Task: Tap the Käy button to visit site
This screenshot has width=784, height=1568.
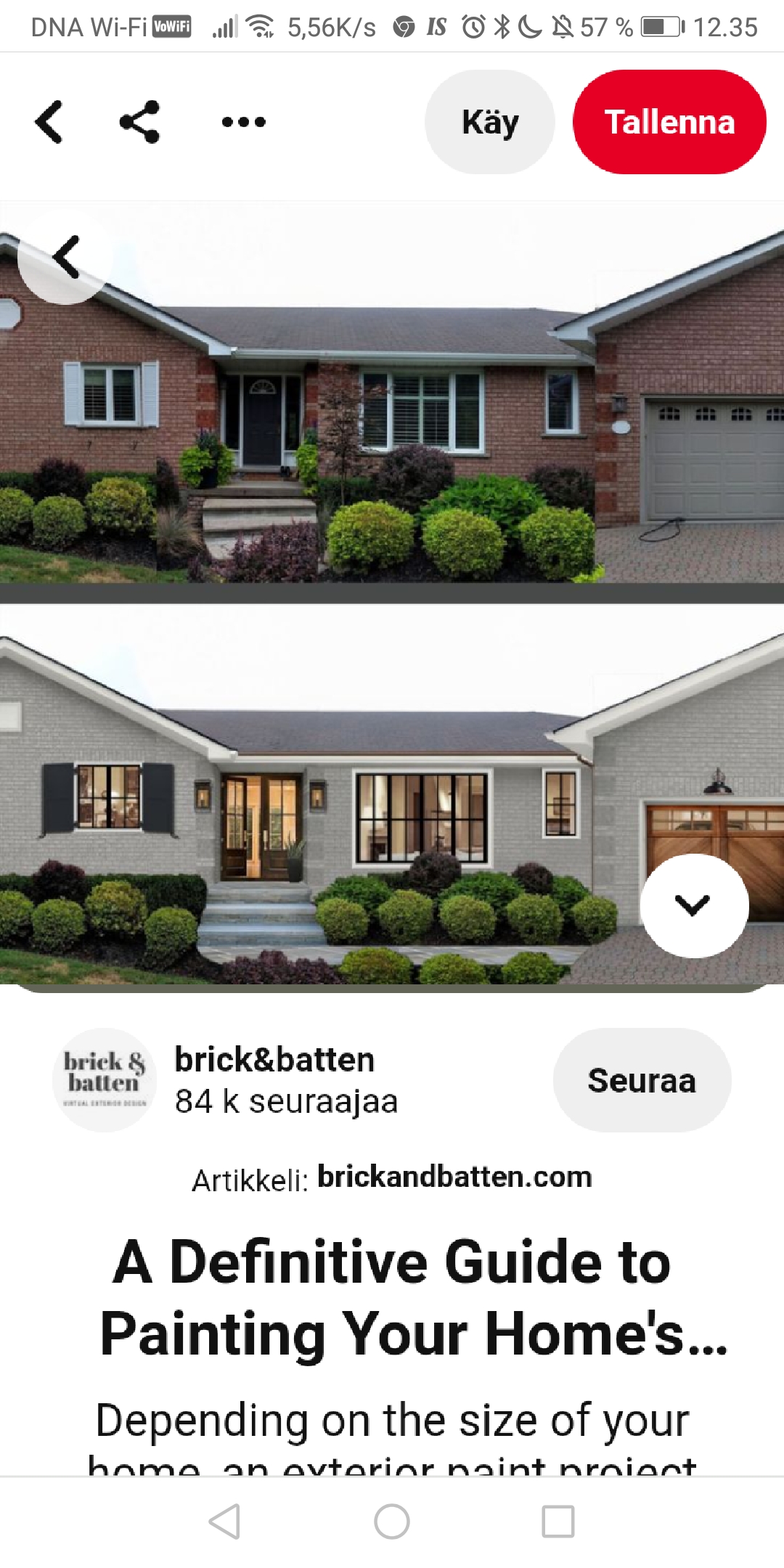Action: (x=490, y=122)
